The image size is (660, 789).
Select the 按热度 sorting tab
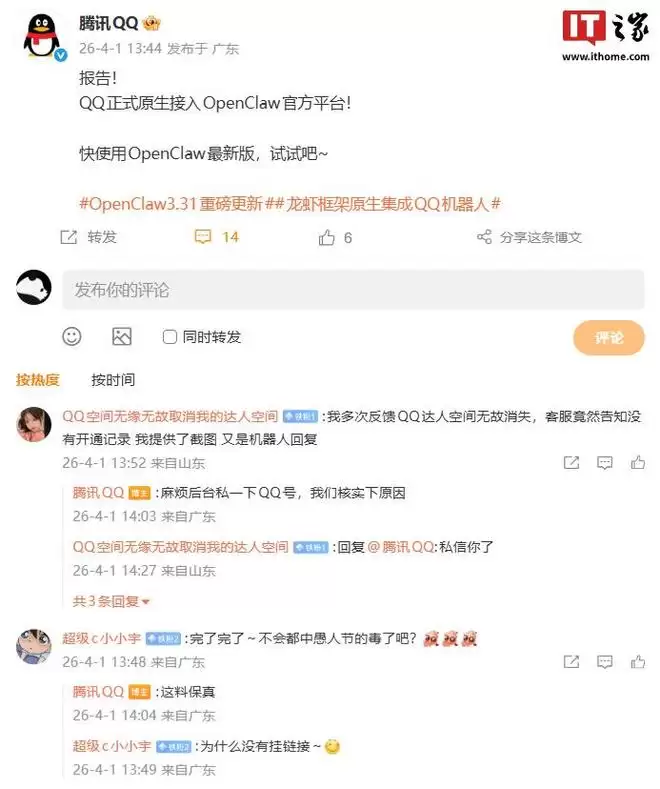click(x=38, y=380)
